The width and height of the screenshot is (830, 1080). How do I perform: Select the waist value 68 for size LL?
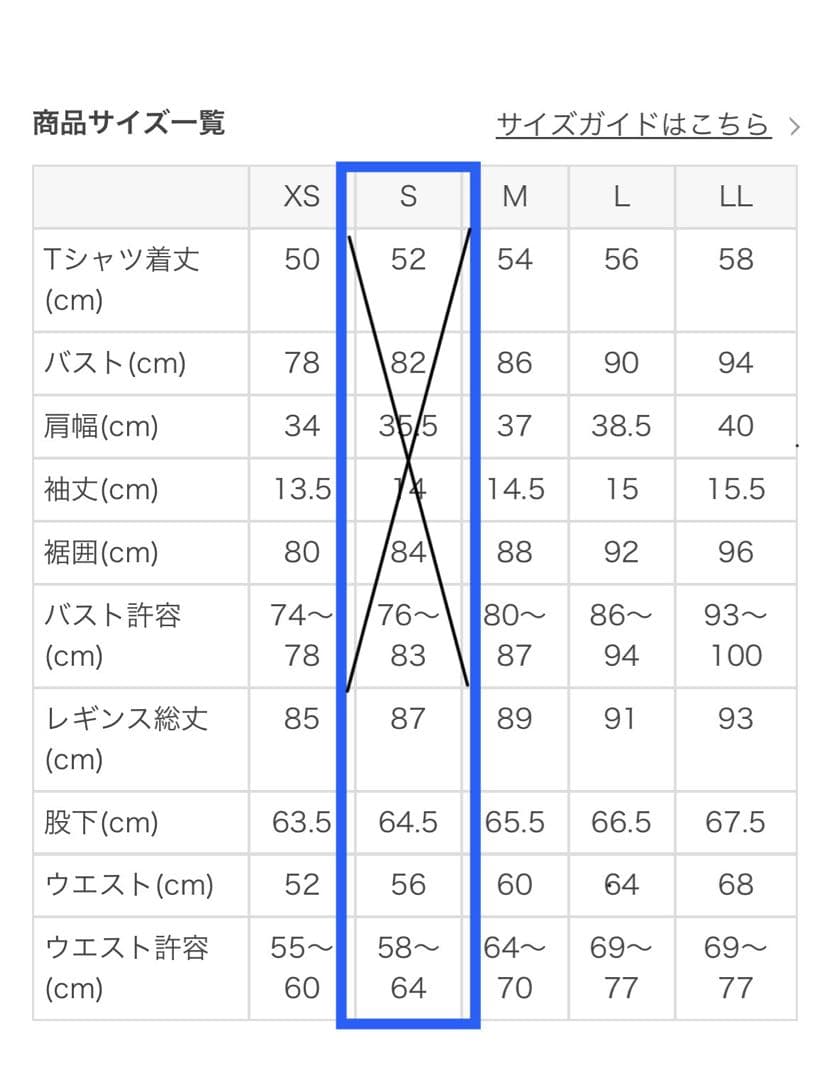[x=736, y=885]
